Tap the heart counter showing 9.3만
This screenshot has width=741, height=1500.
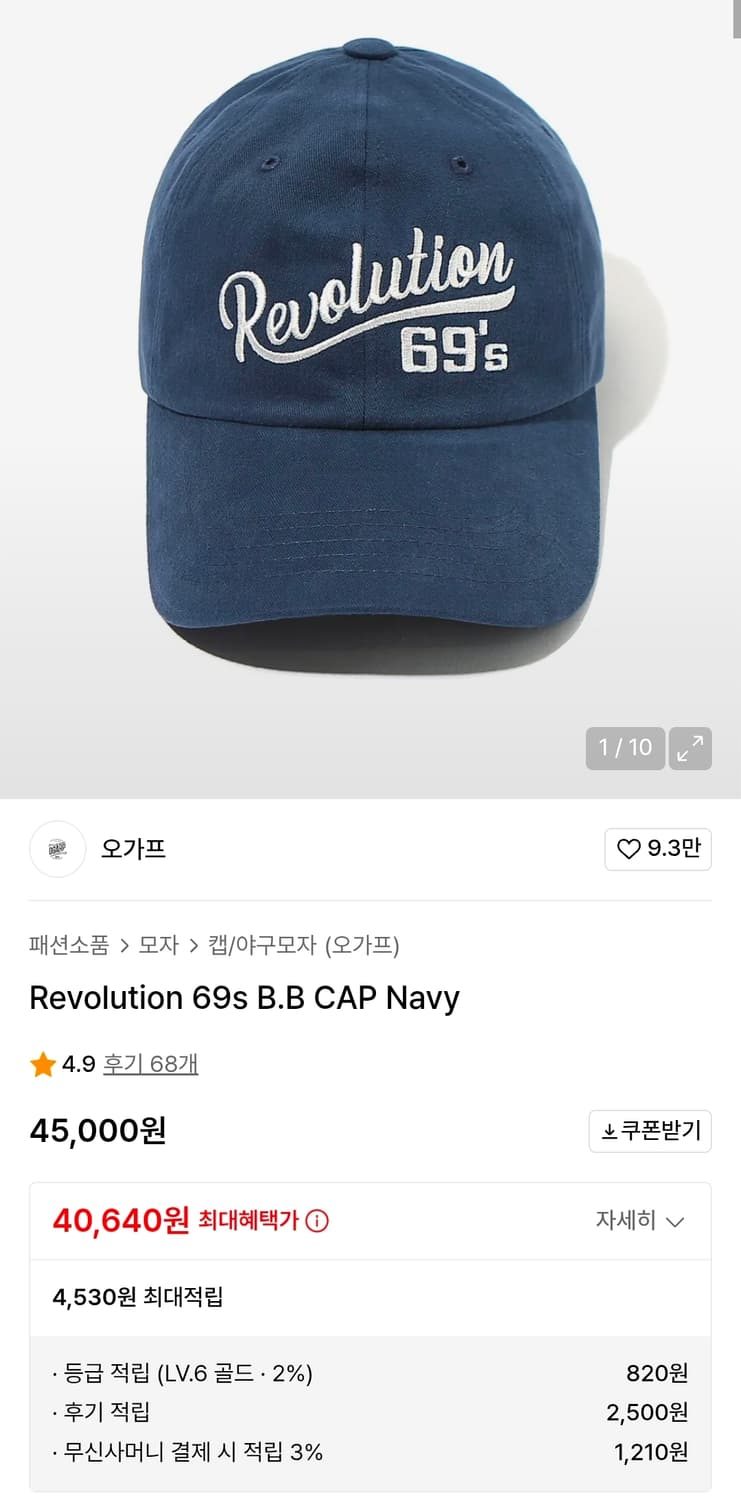pyautogui.click(x=658, y=849)
